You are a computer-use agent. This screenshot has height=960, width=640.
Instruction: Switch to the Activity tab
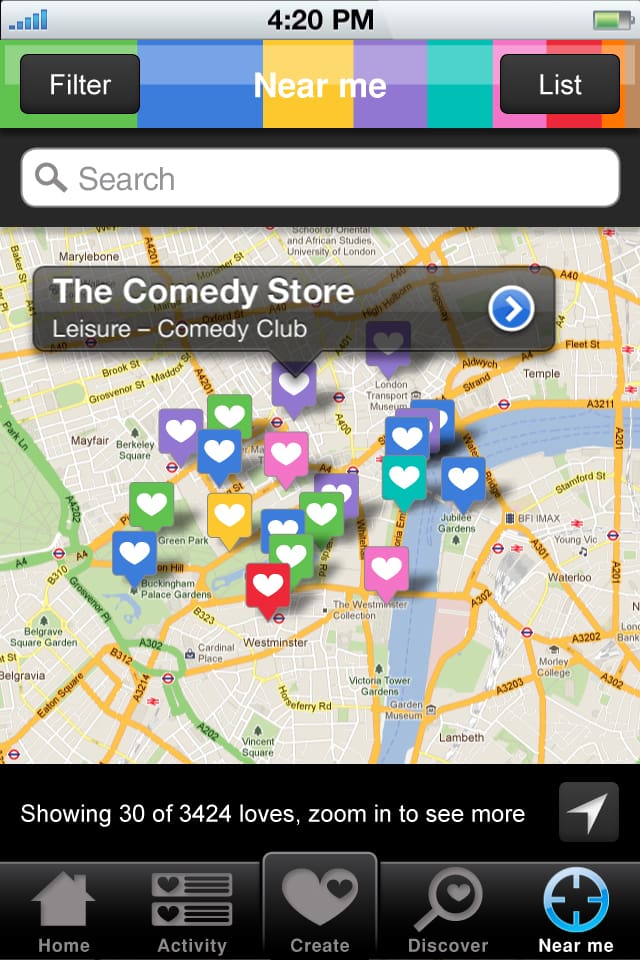[192, 910]
